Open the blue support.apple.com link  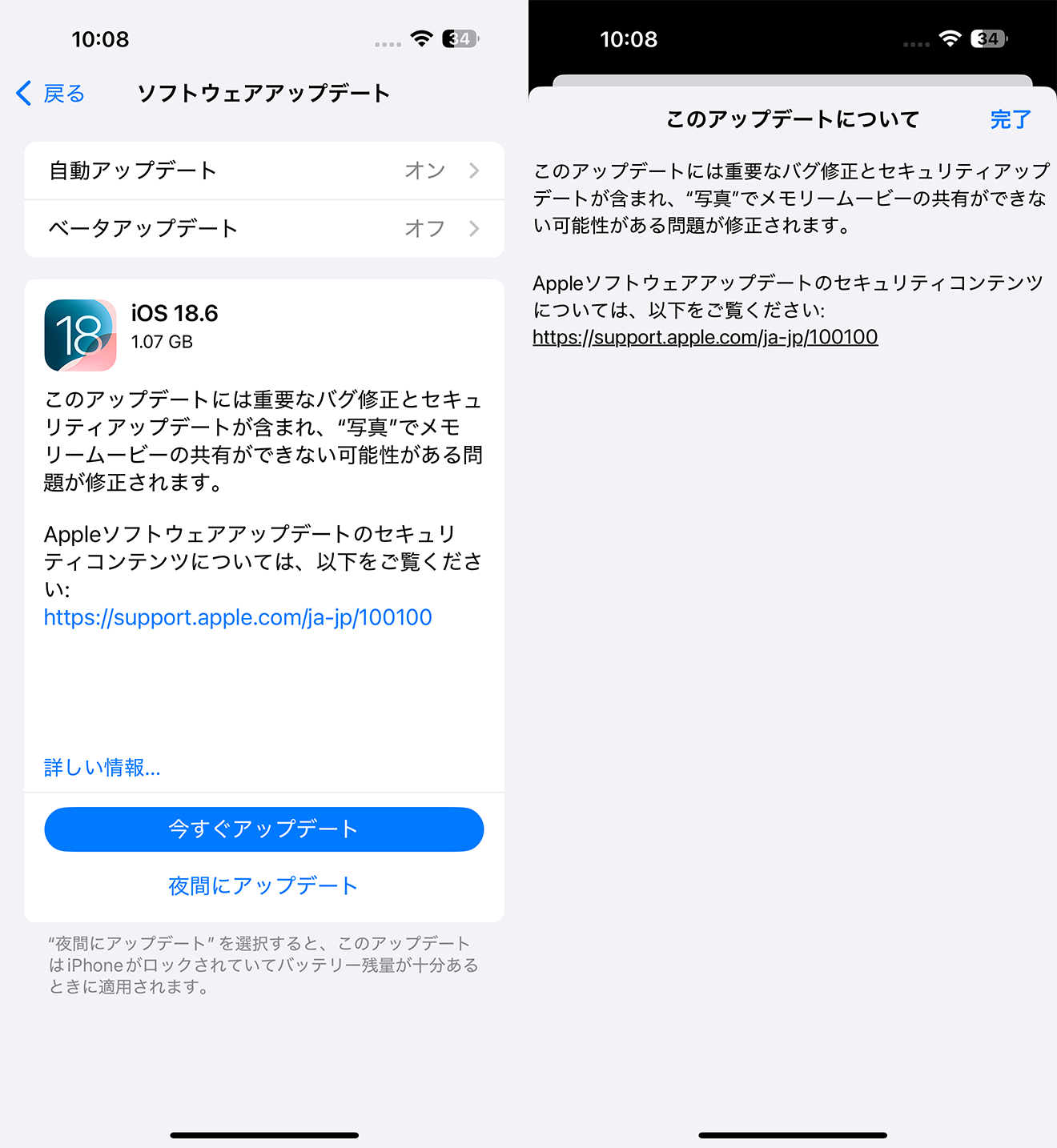pyautogui.click(x=238, y=617)
